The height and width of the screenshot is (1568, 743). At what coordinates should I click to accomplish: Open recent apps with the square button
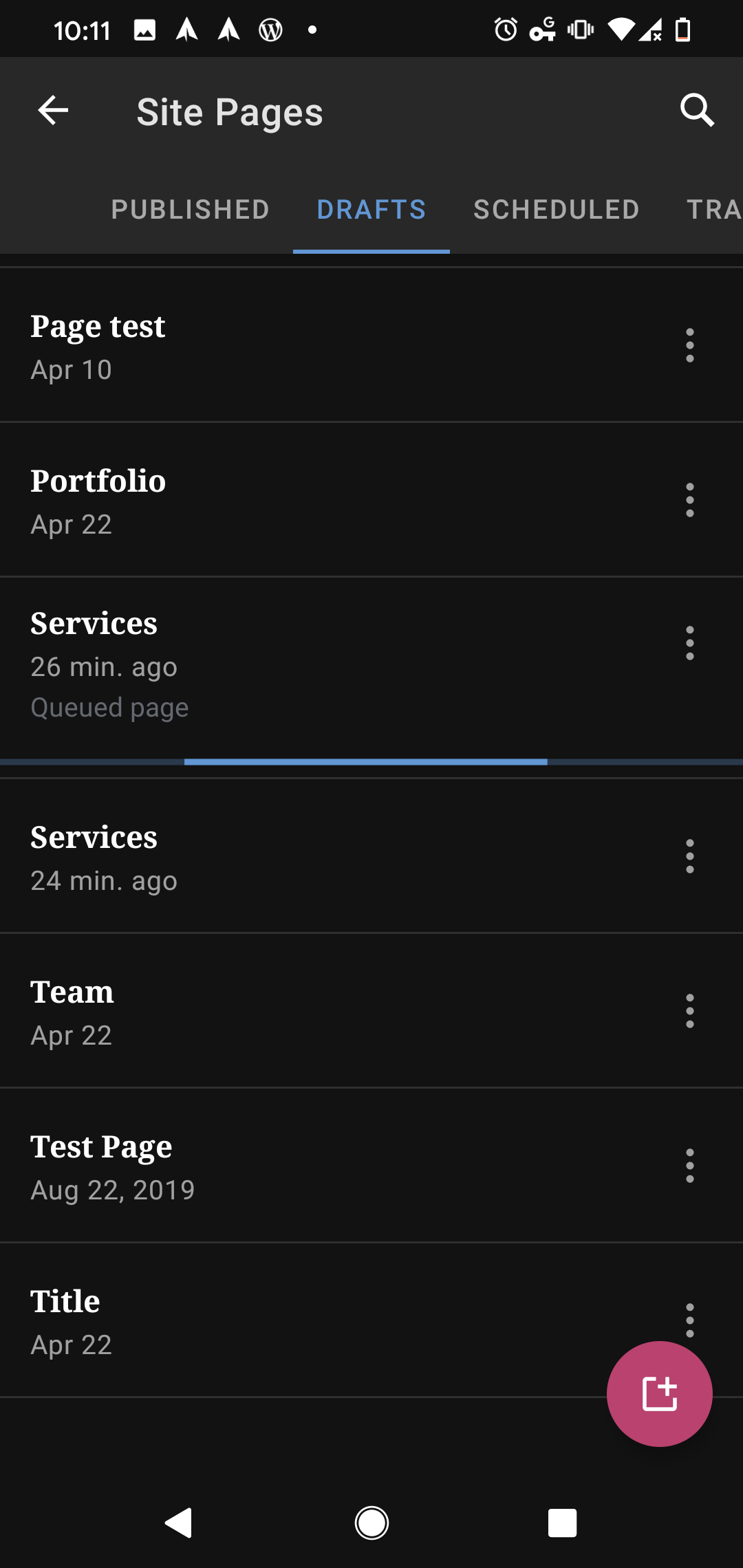(x=561, y=1523)
